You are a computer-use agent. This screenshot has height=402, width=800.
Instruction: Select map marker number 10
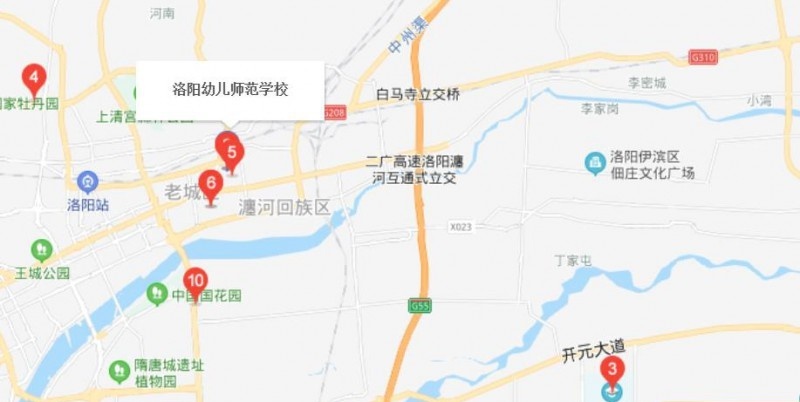point(196,281)
